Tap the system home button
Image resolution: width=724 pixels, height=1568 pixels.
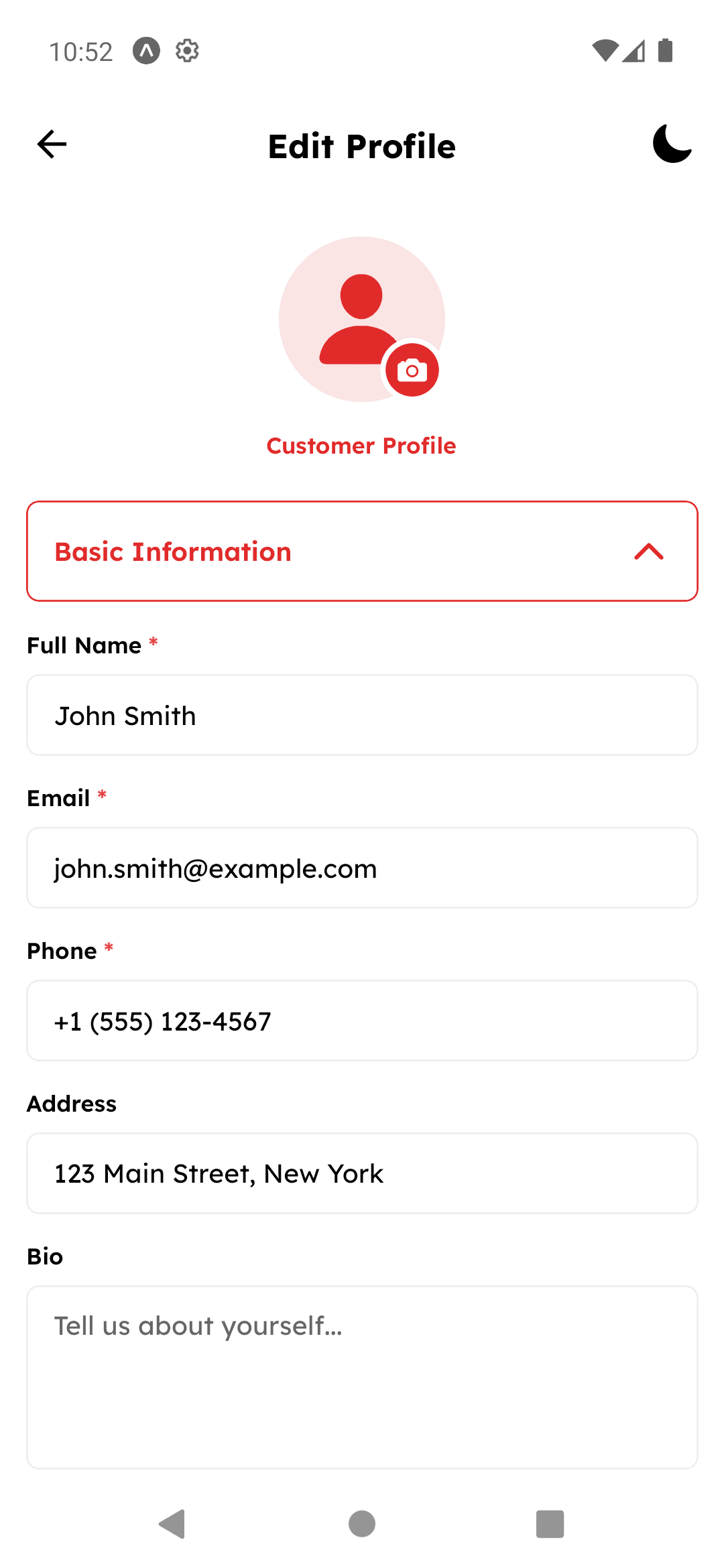click(362, 1524)
